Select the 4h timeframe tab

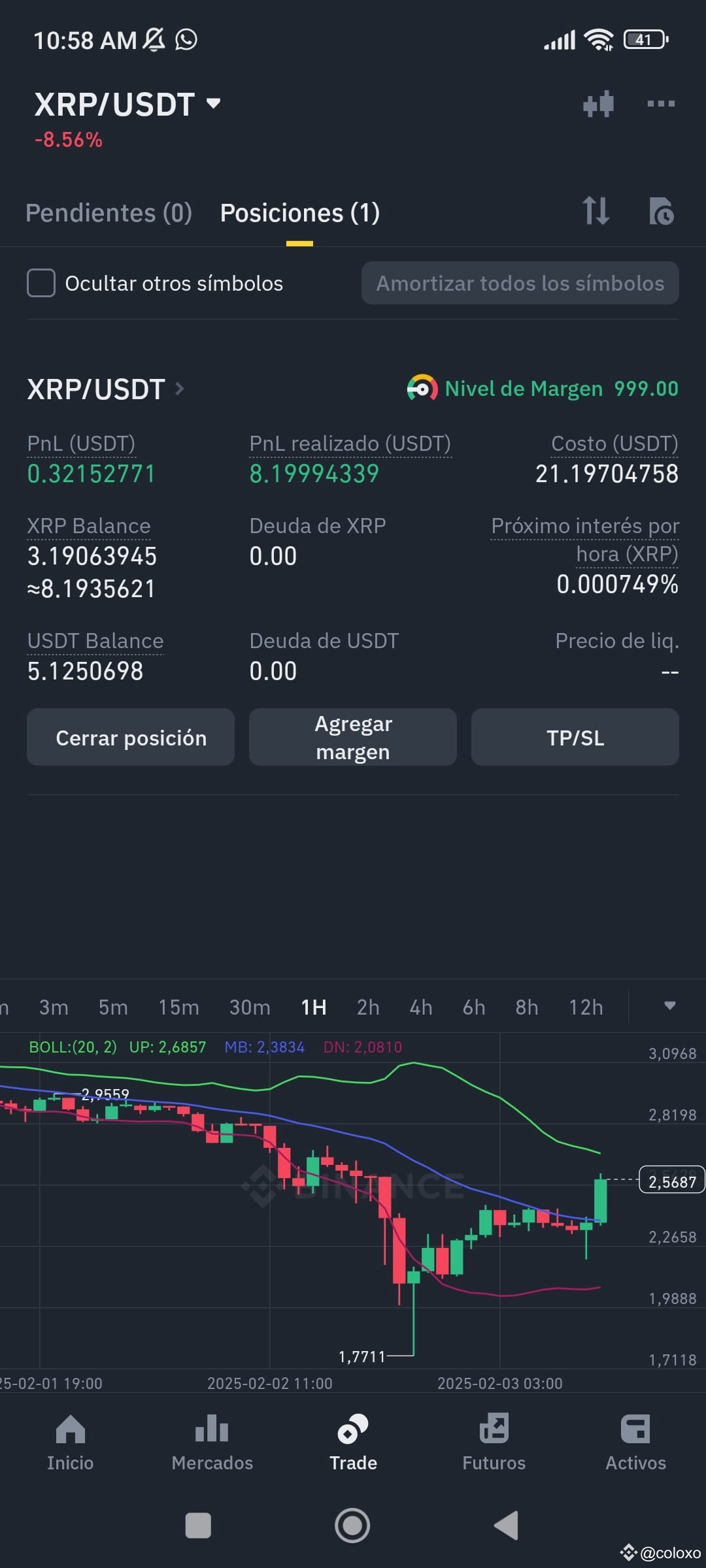[x=420, y=1007]
